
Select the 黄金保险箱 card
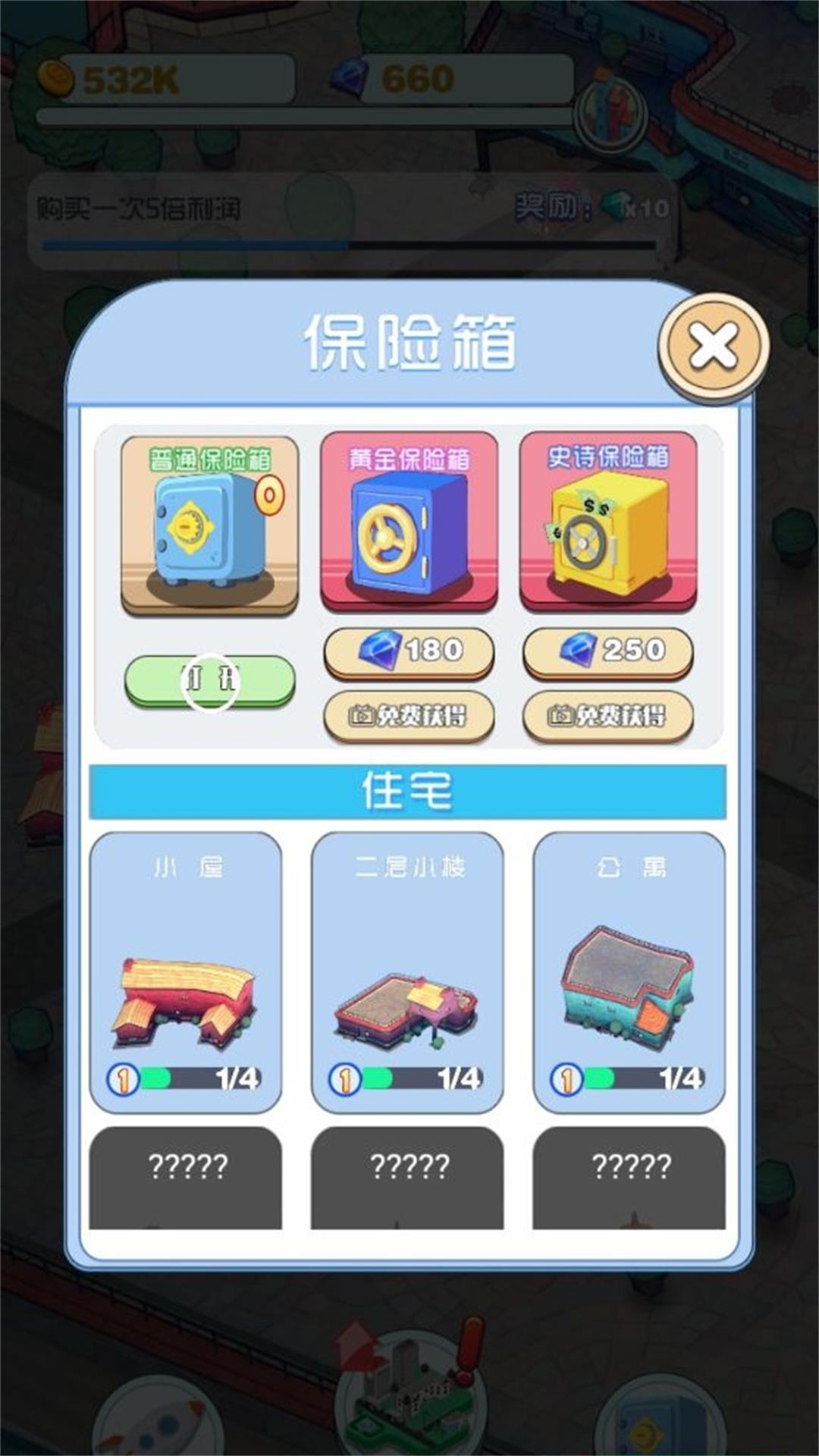tap(409, 522)
